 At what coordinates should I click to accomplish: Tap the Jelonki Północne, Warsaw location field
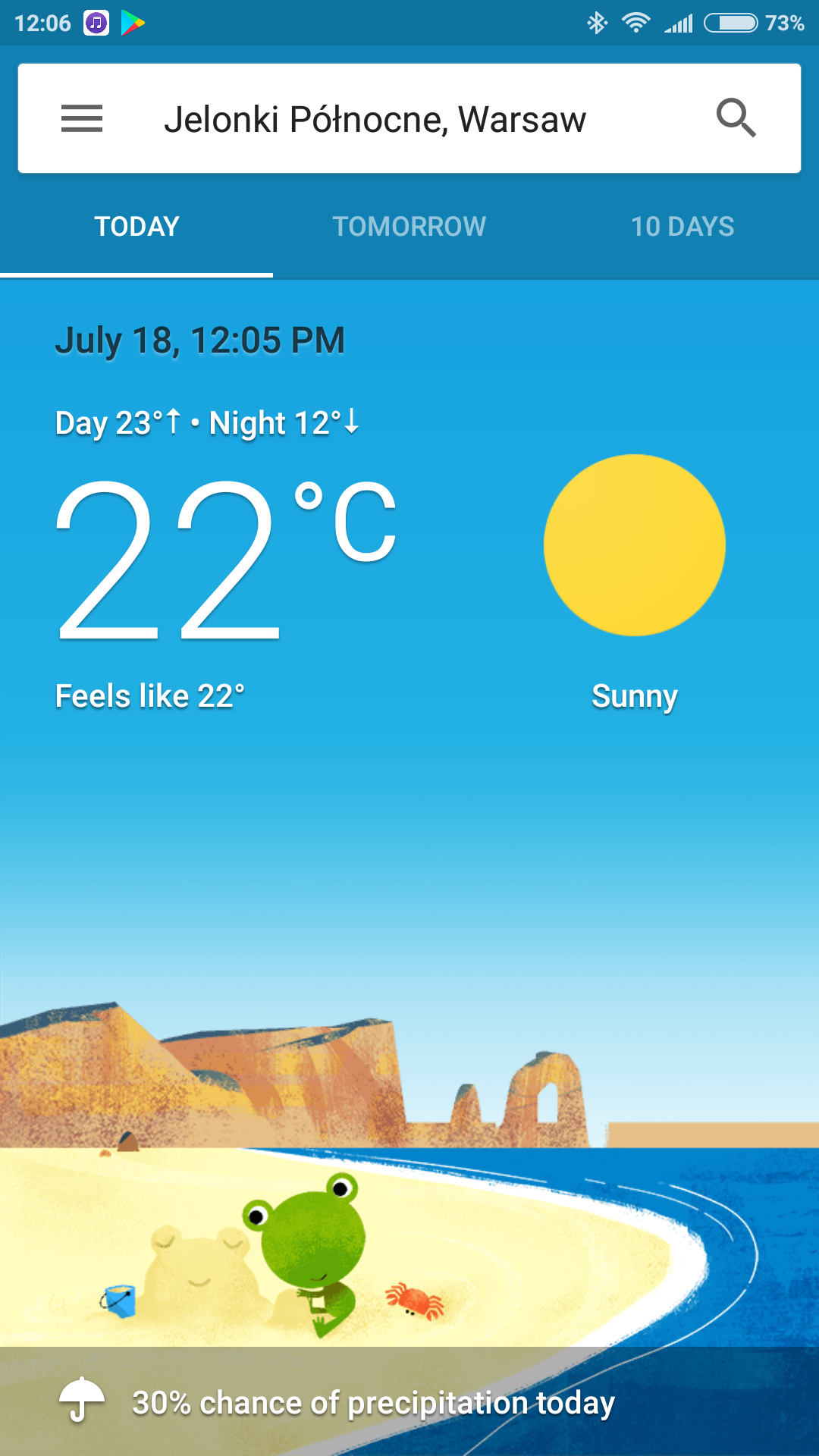coord(375,120)
